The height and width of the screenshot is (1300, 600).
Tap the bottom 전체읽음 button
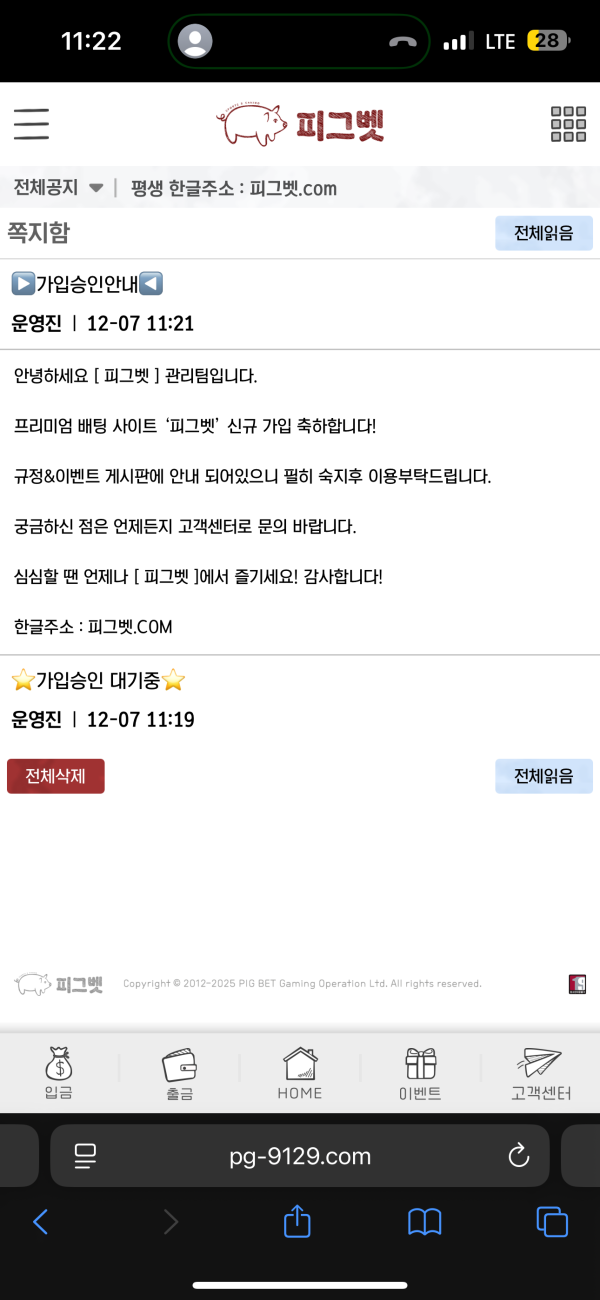tap(543, 776)
